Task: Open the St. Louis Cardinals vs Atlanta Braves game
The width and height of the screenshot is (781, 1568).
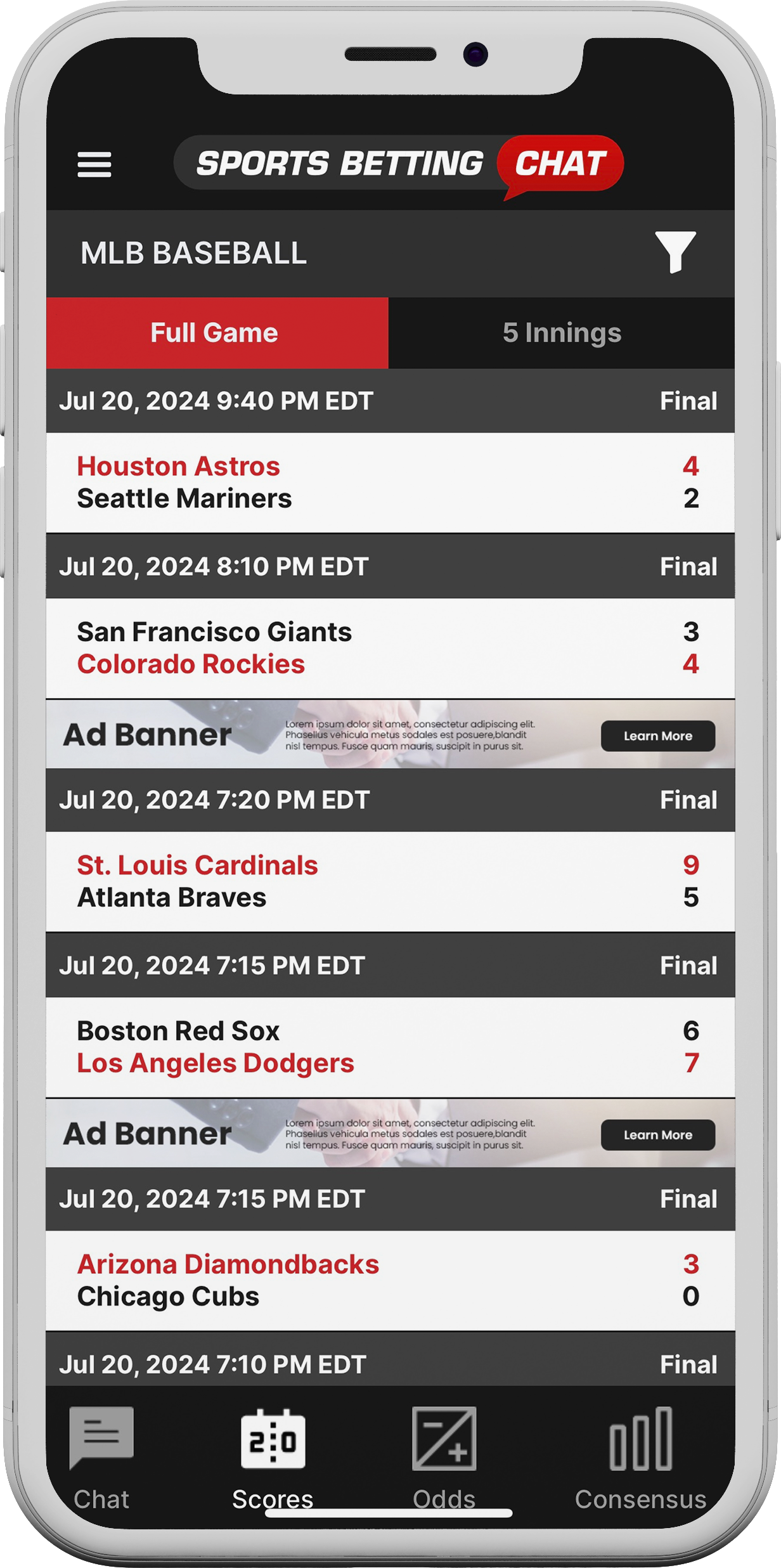Action: point(390,881)
